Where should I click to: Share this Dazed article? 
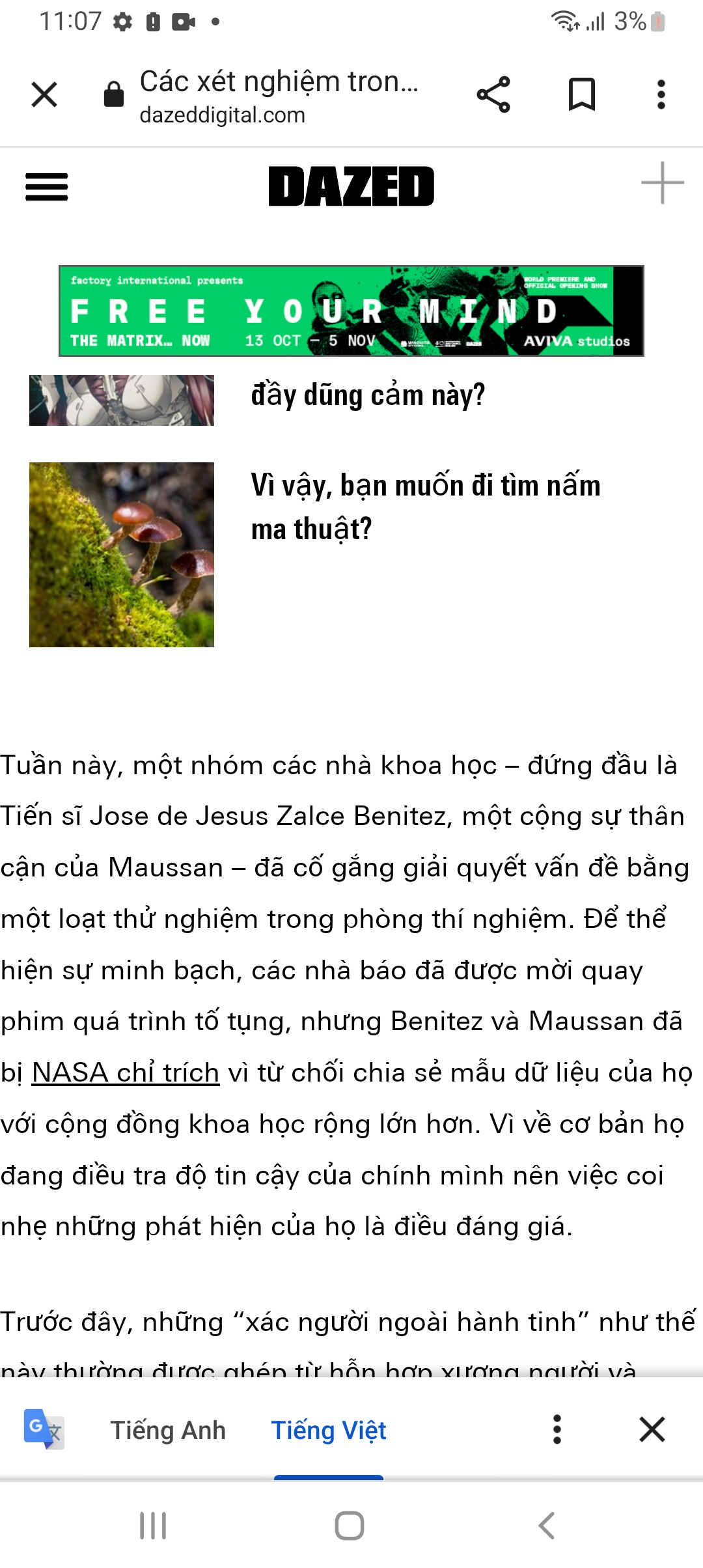[493, 95]
